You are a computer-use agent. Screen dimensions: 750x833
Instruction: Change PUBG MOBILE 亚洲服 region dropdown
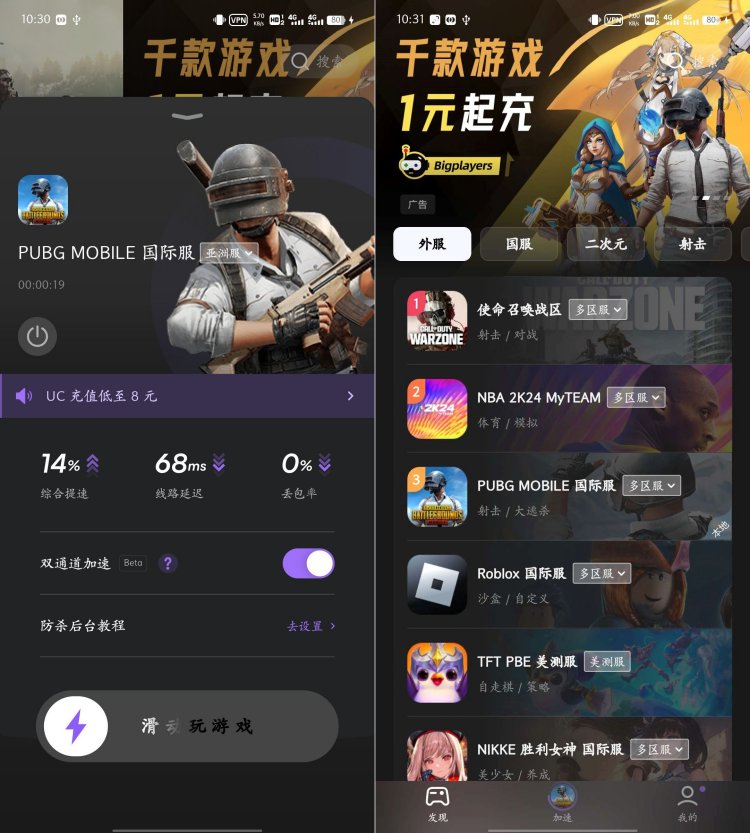tap(229, 253)
